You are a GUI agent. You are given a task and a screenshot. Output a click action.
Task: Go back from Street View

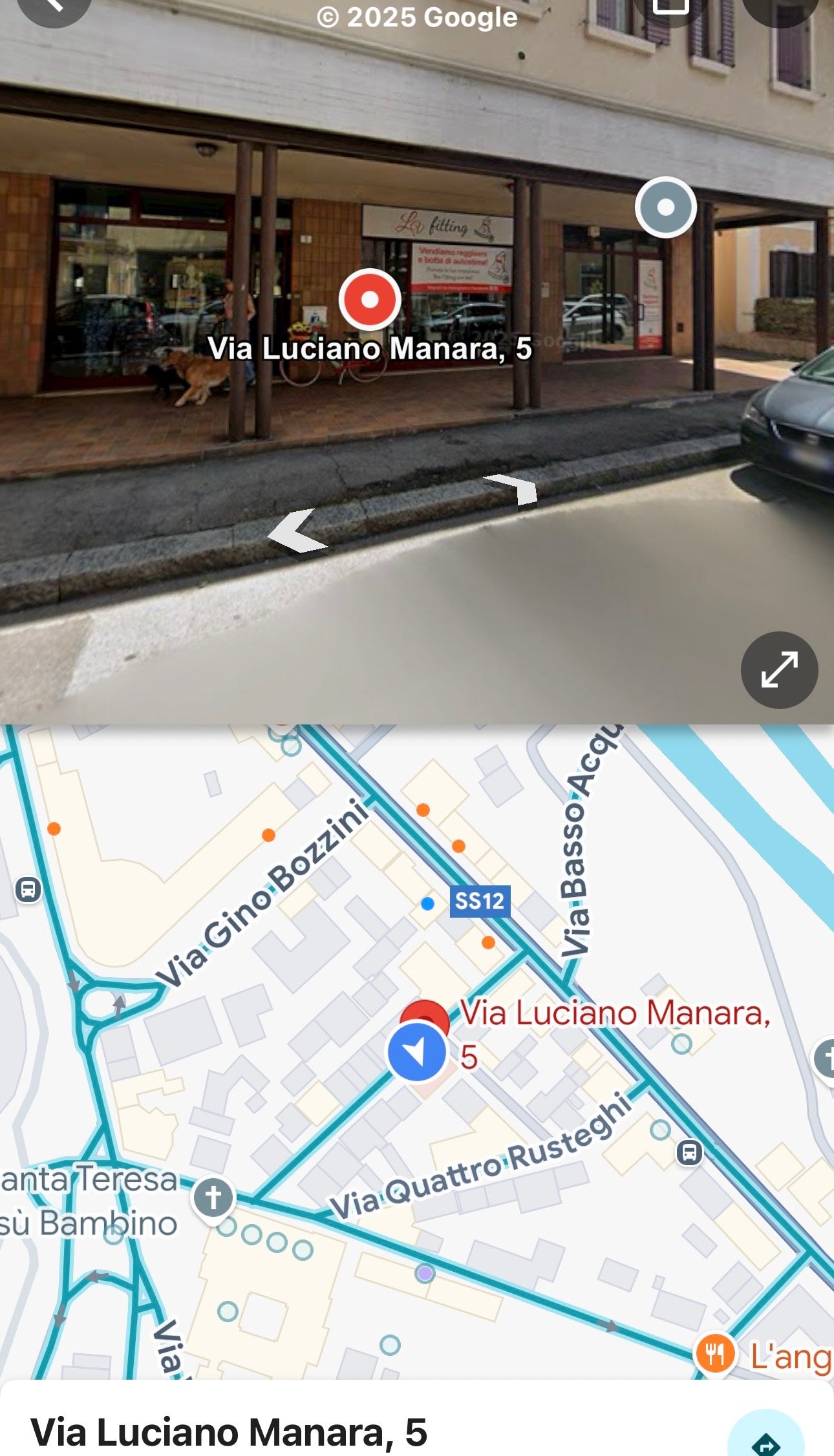[x=53, y=5]
